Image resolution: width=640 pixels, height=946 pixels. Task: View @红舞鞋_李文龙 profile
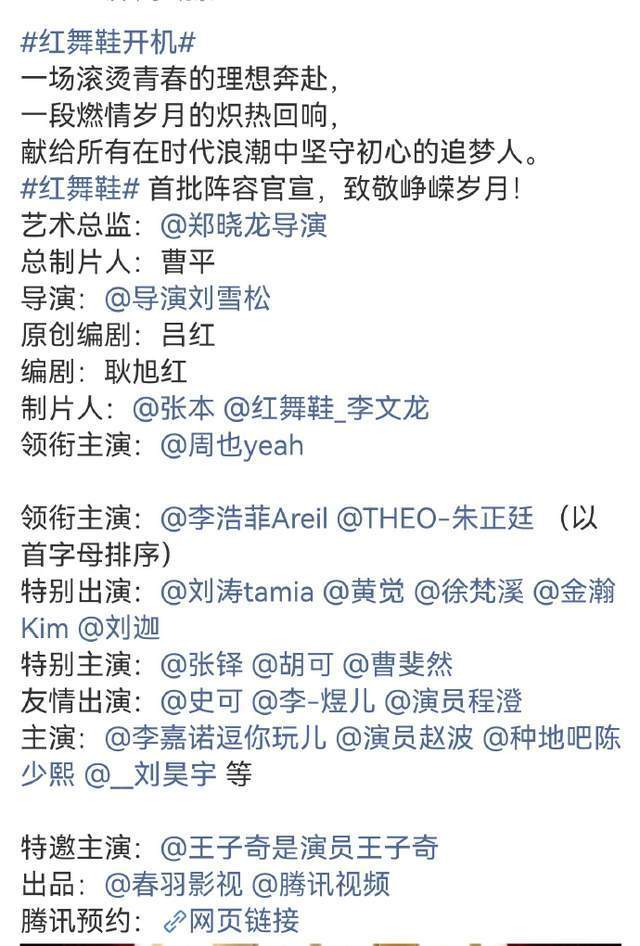click(x=326, y=408)
